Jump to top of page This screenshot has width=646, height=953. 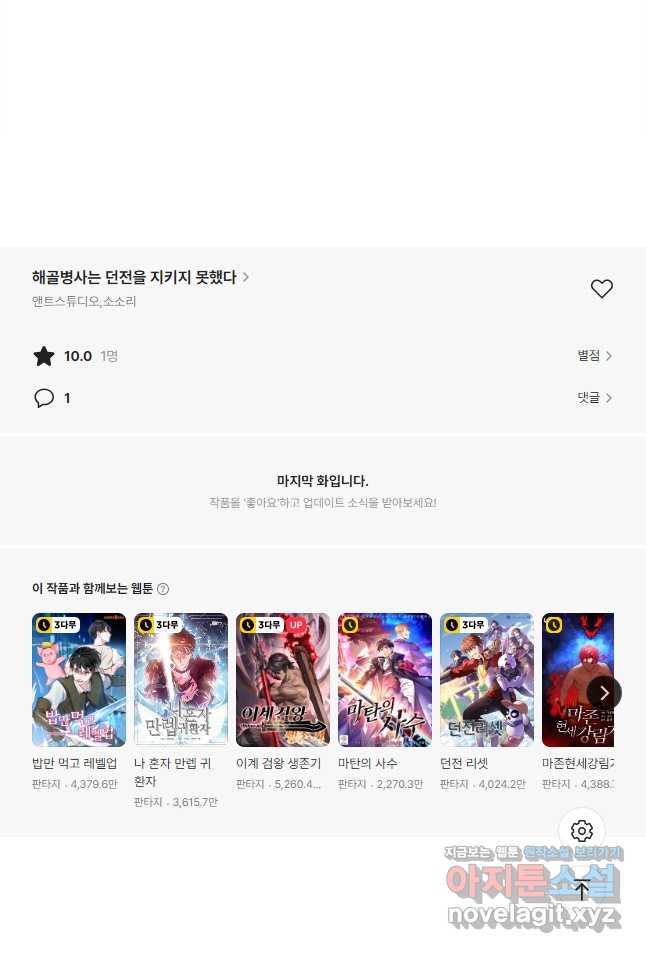click(582, 889)
